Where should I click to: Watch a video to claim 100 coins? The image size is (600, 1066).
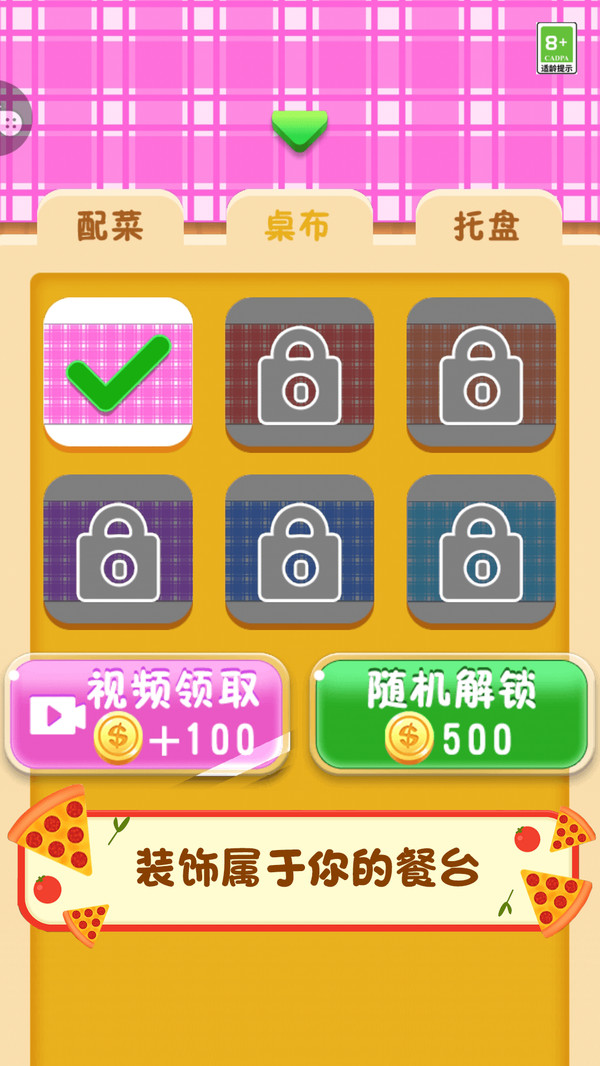pos(147,714)
